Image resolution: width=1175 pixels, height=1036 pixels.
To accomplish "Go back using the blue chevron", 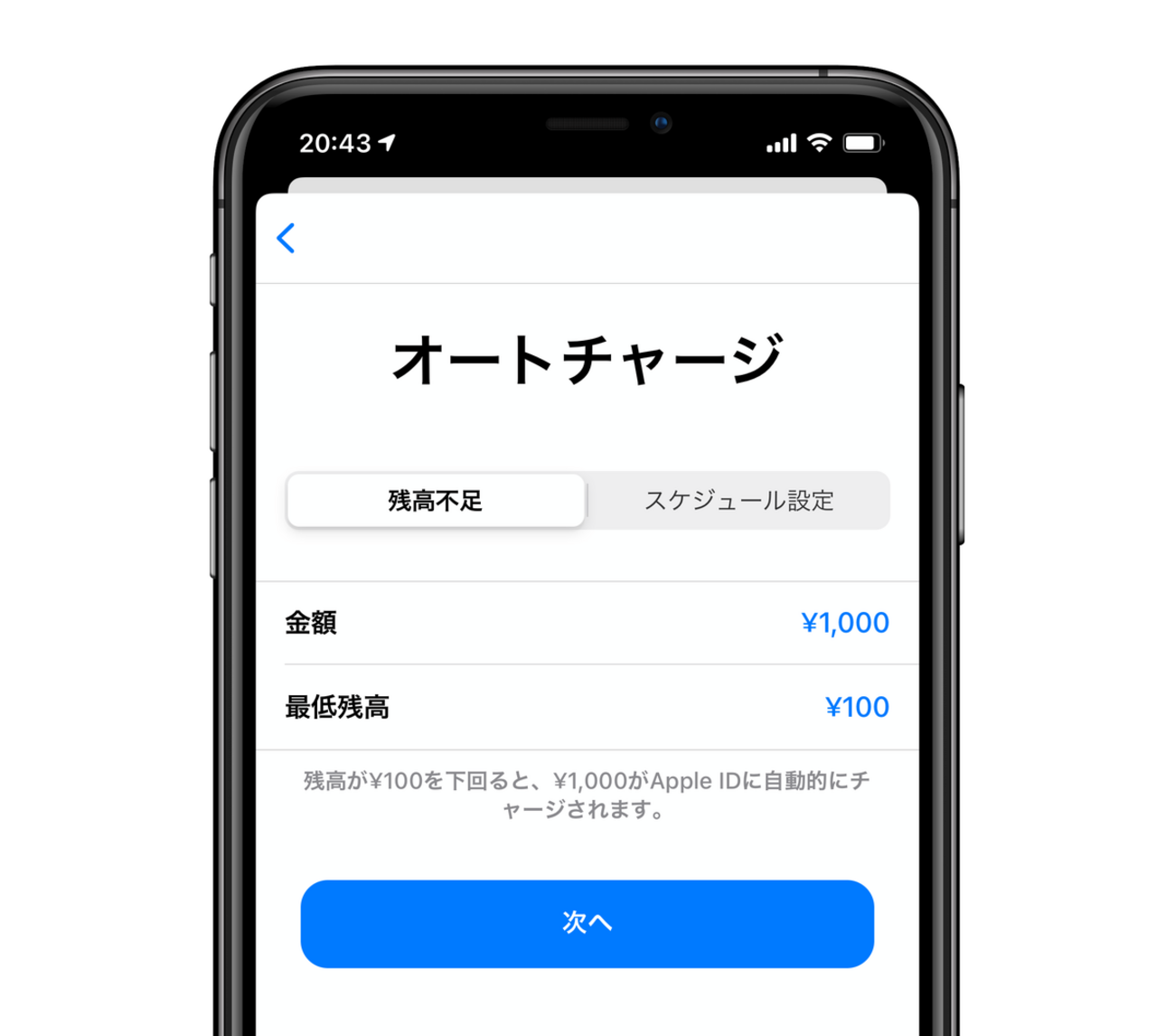I will (x=286, y=239).
